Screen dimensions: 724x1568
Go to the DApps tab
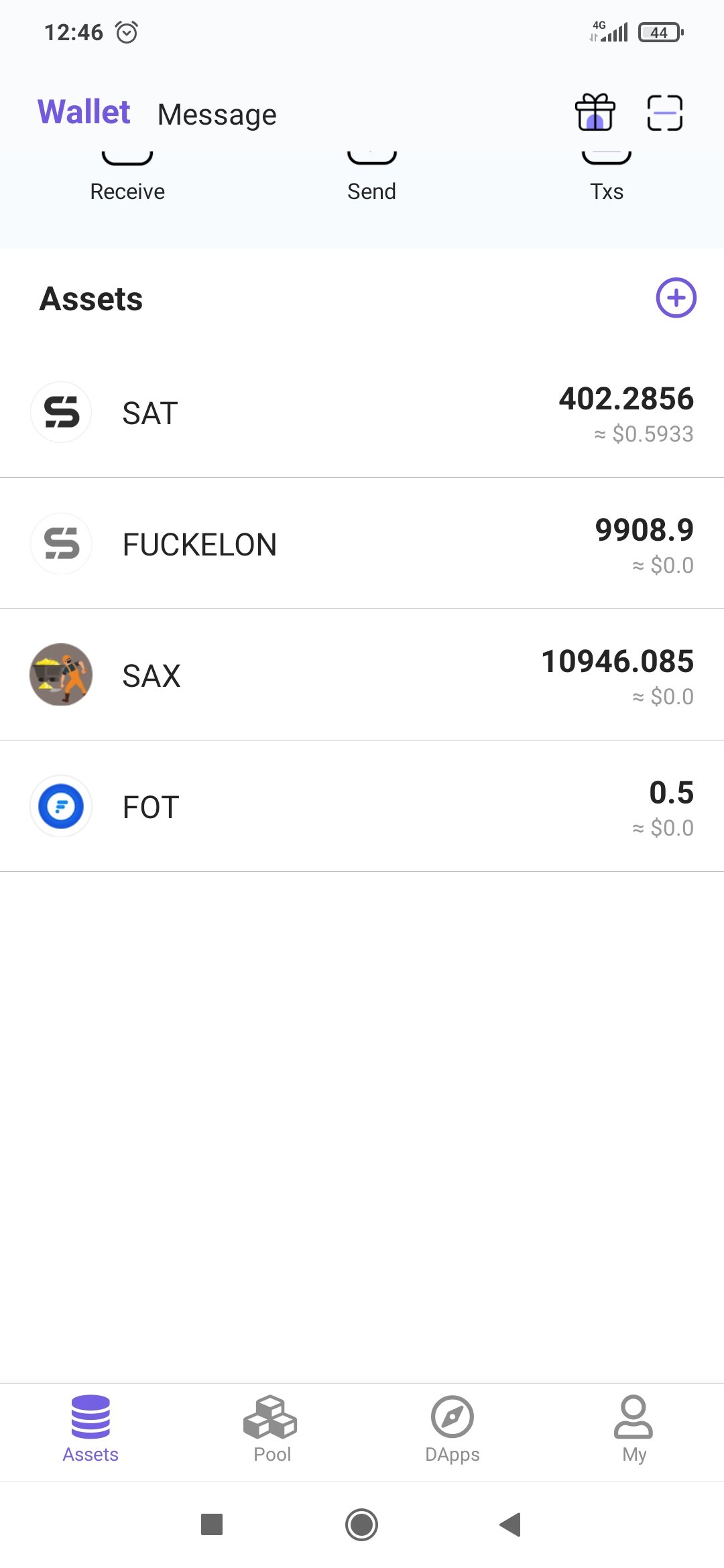point(452,1429)
